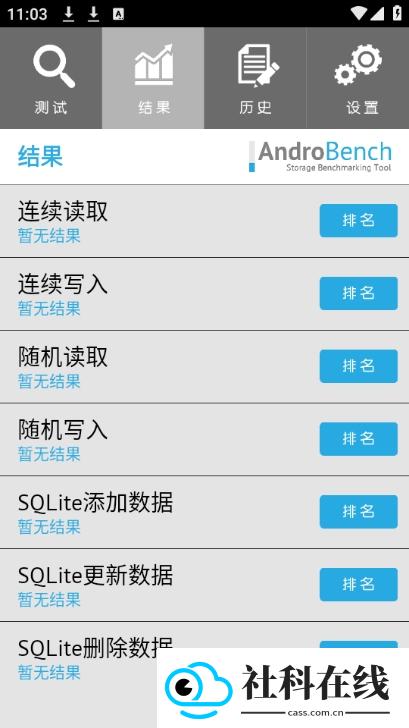Viewport: 409px width, 728px height.
Task: Show 排名 for 随机写入
Action: coord(358,439)
